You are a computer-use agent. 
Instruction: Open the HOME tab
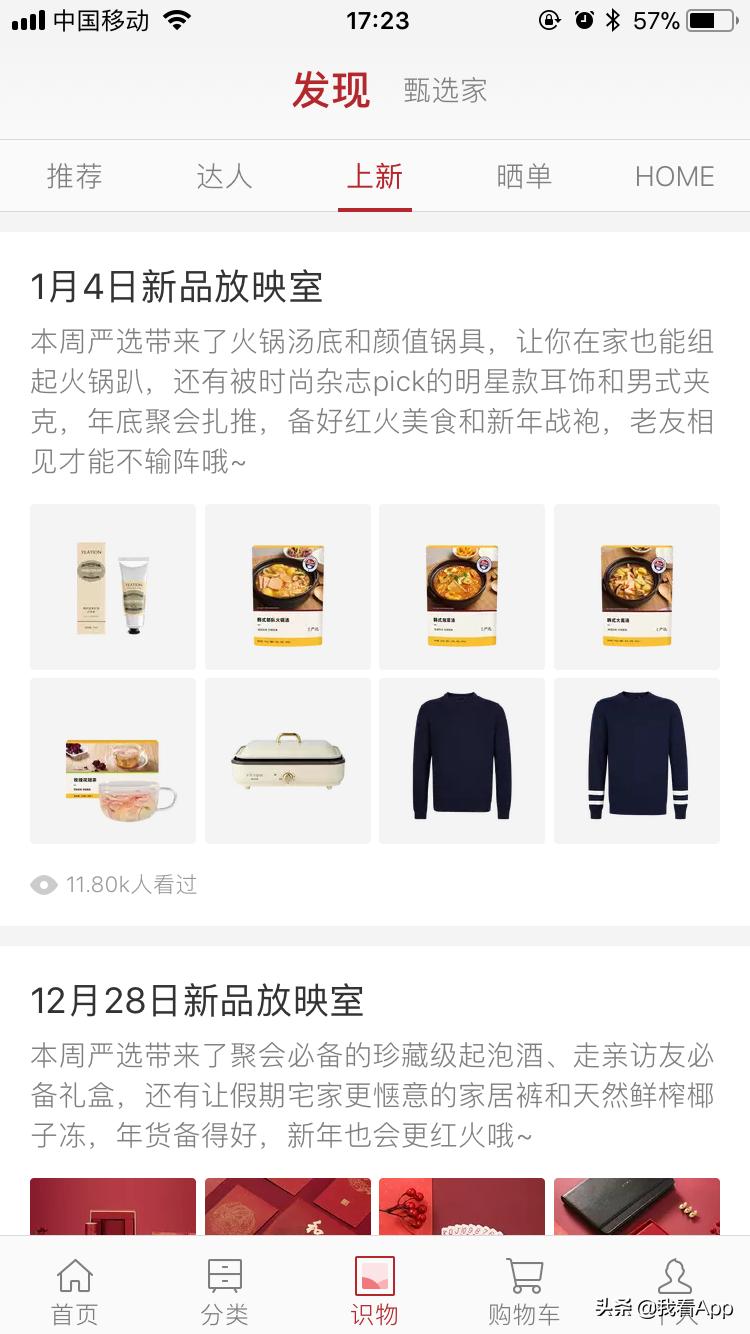point(674,176)
